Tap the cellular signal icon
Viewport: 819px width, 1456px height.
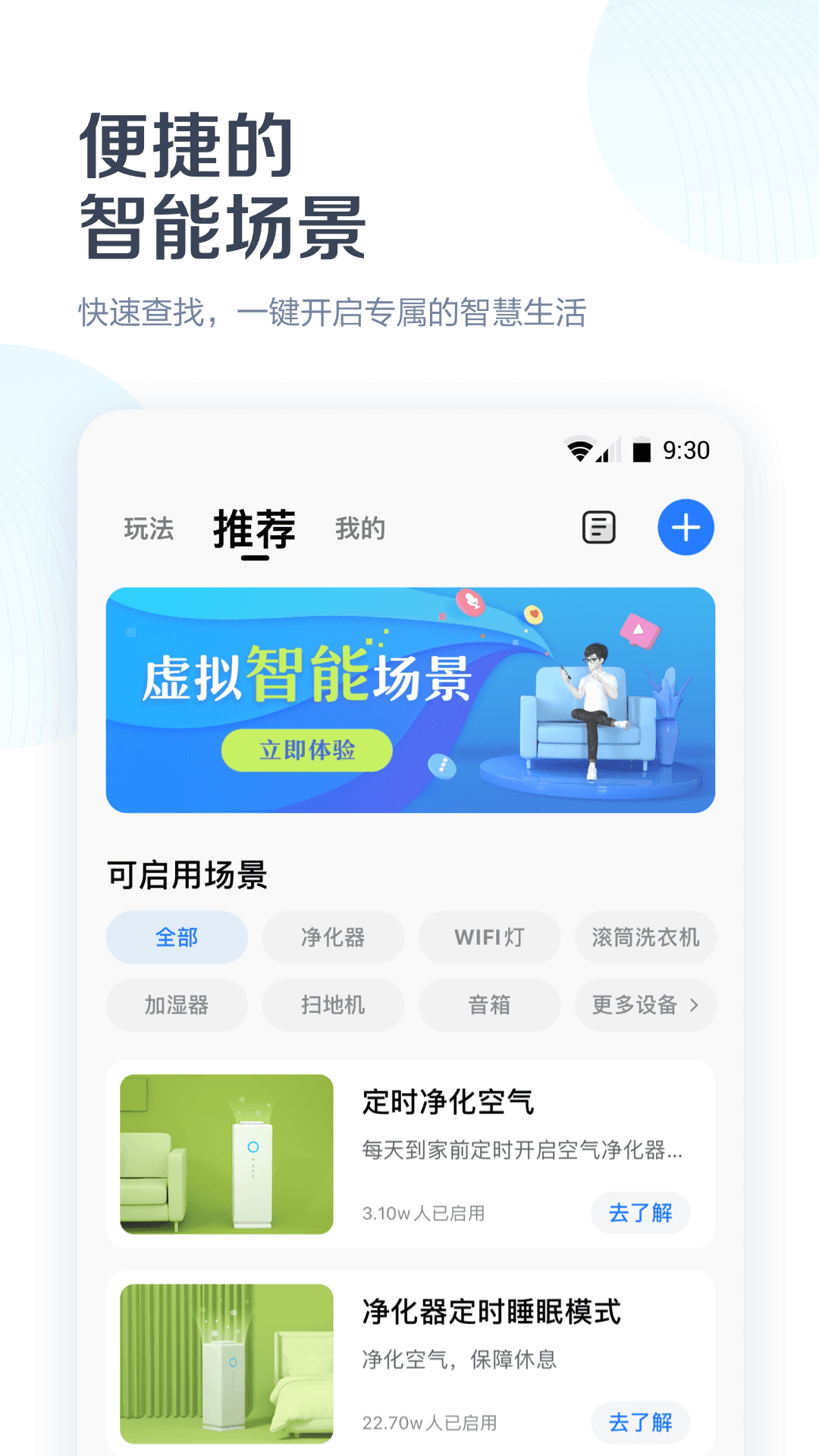607,450
